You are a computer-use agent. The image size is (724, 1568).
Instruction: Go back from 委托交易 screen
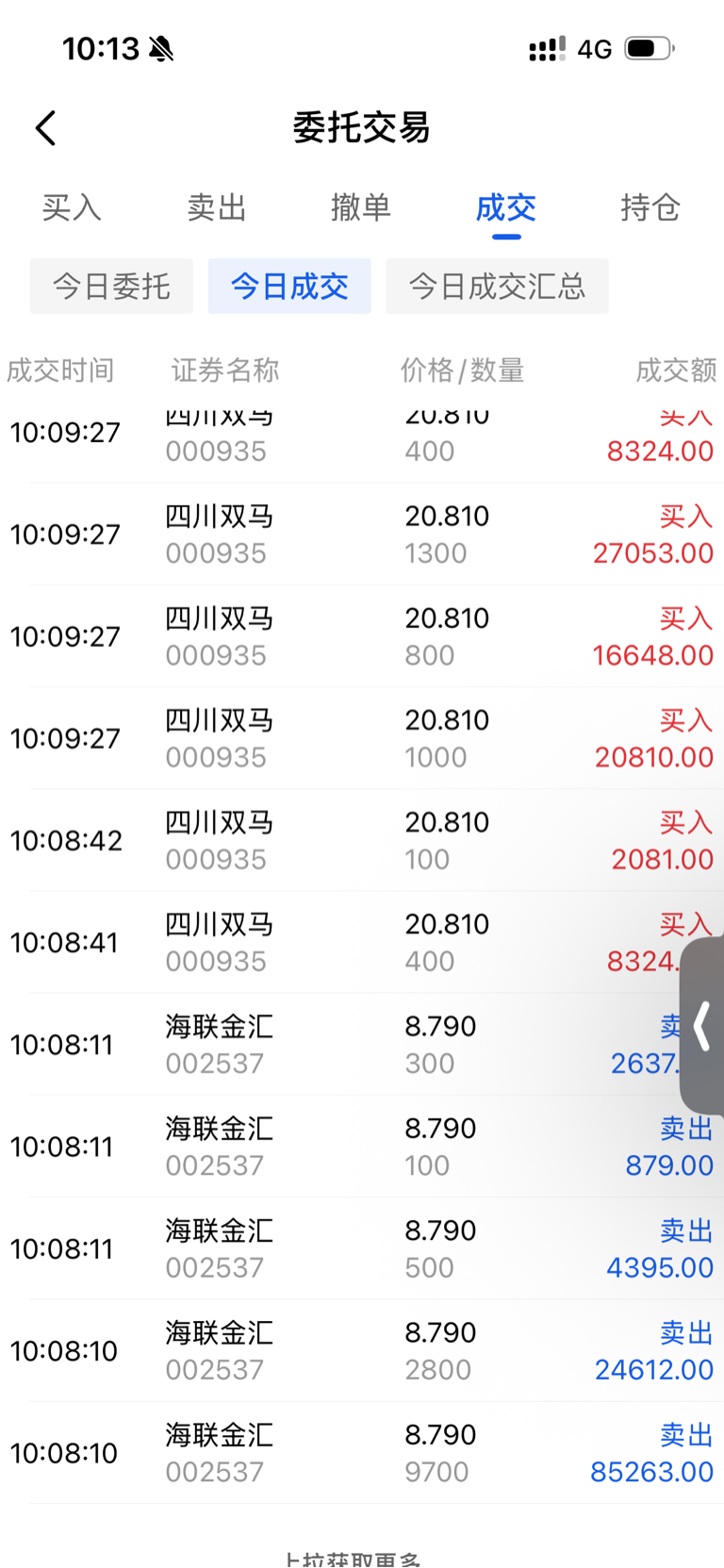click(46, 128)
